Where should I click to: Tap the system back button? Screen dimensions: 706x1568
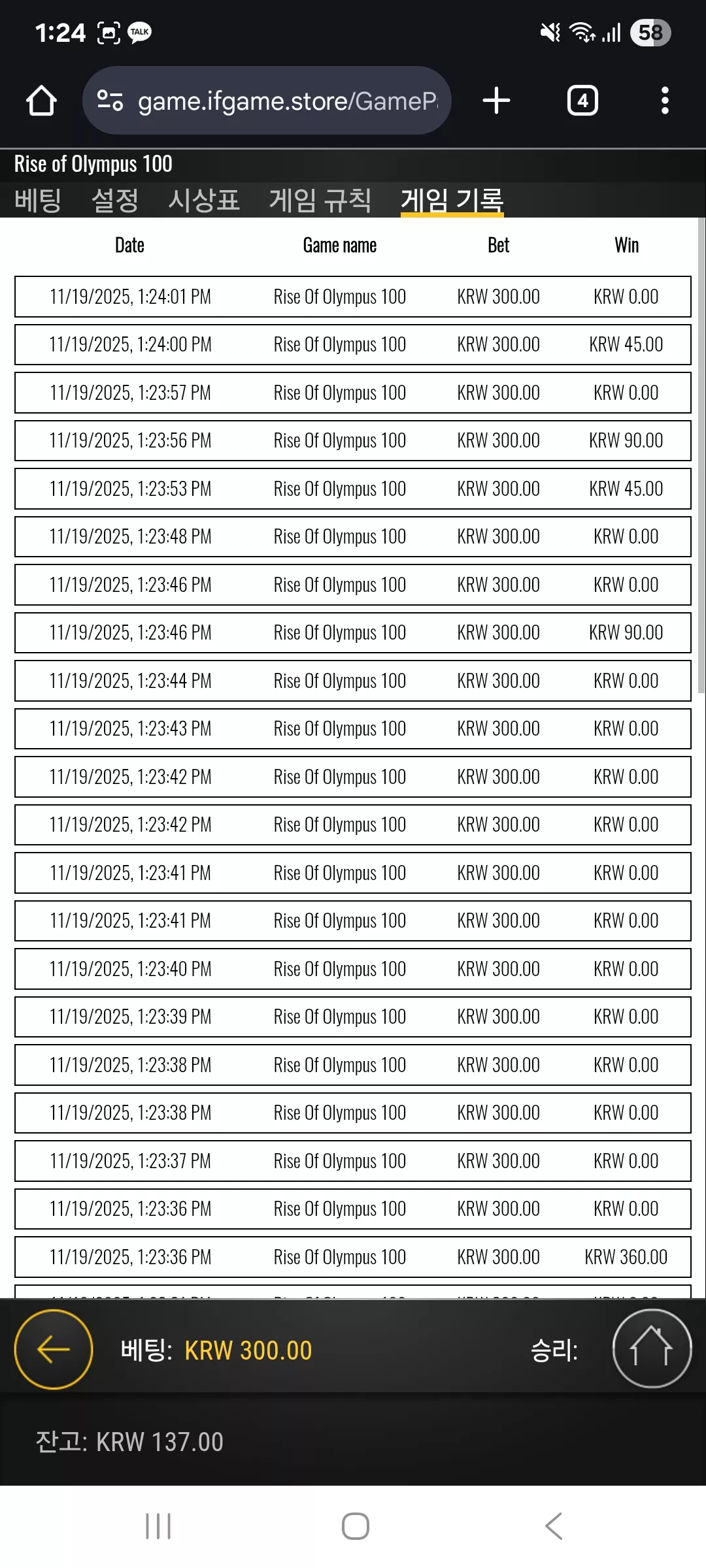tap(553, 1526)
